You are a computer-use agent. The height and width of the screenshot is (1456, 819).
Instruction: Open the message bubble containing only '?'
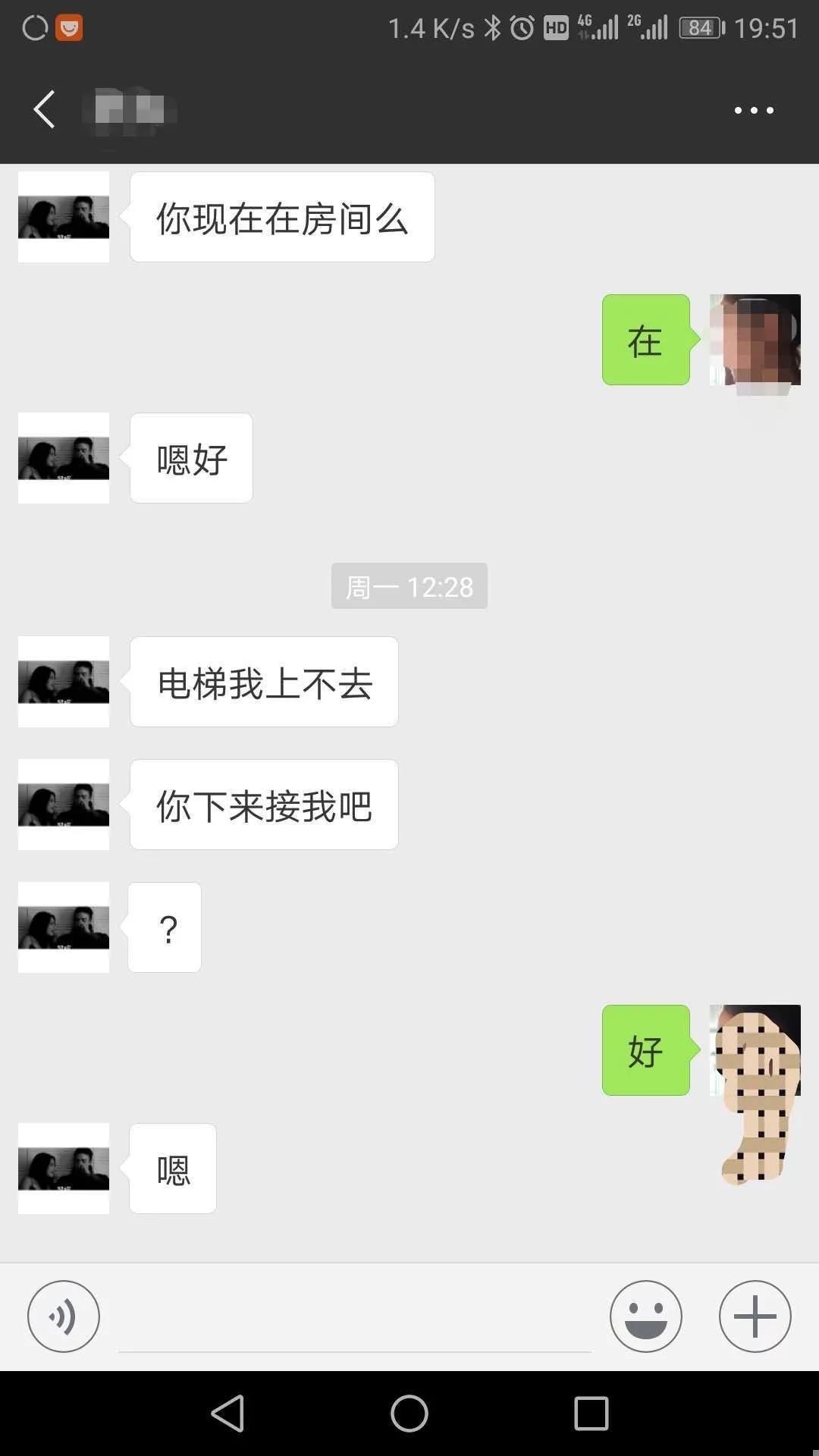(165, 927)
